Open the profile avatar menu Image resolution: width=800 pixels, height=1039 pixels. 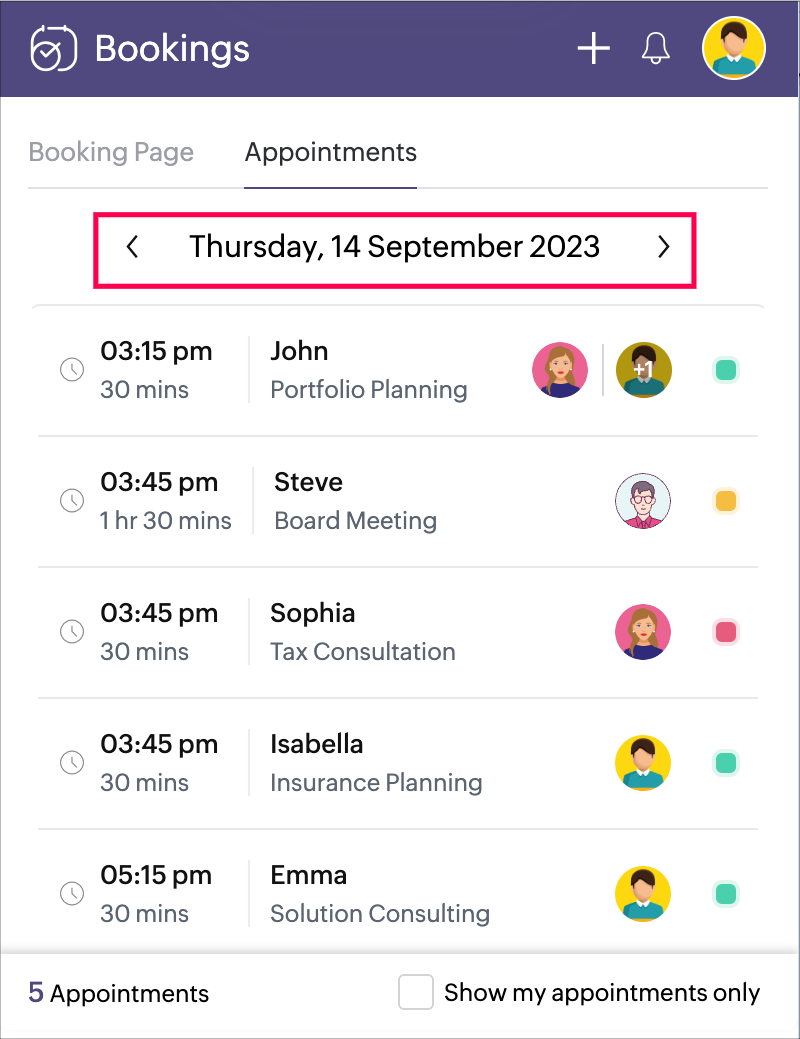click(733, 48)
